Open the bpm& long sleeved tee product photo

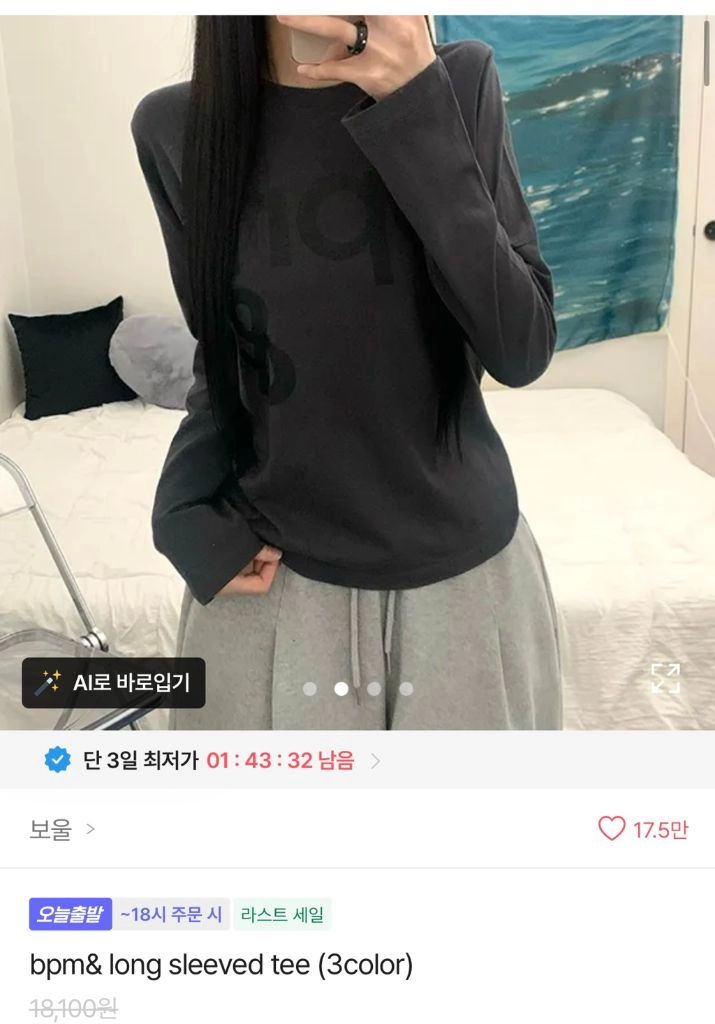click(x=357, y=372)
